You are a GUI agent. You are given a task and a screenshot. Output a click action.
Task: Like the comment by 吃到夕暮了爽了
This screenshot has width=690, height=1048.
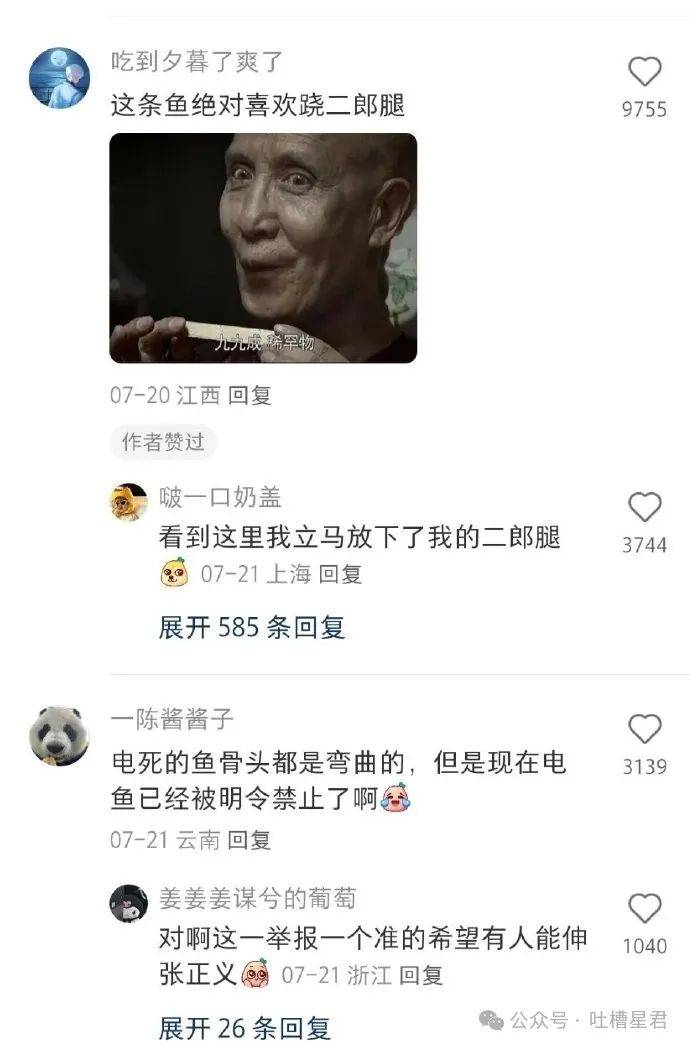(644, 72)
